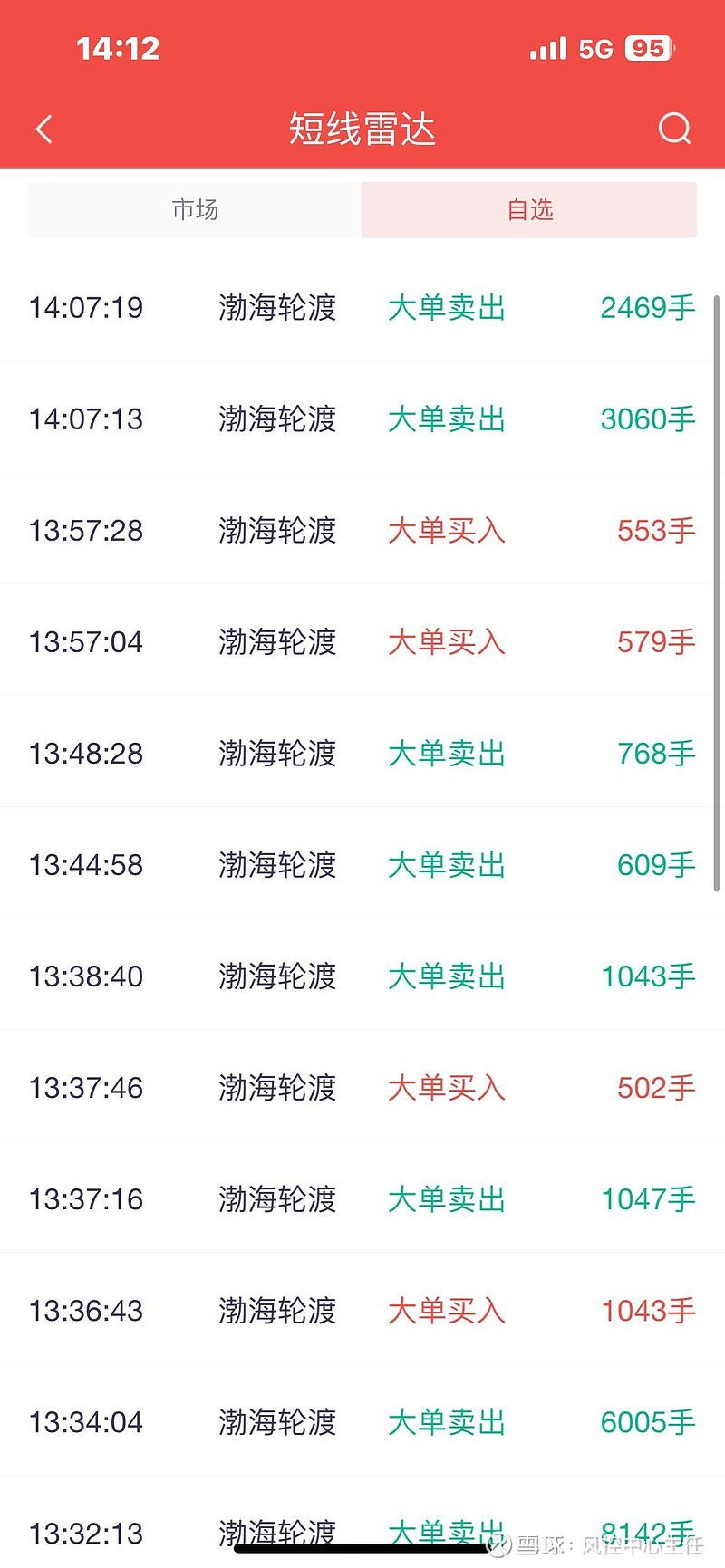Tap the 大单买入 label at 13:37:46

[445, 1087]
